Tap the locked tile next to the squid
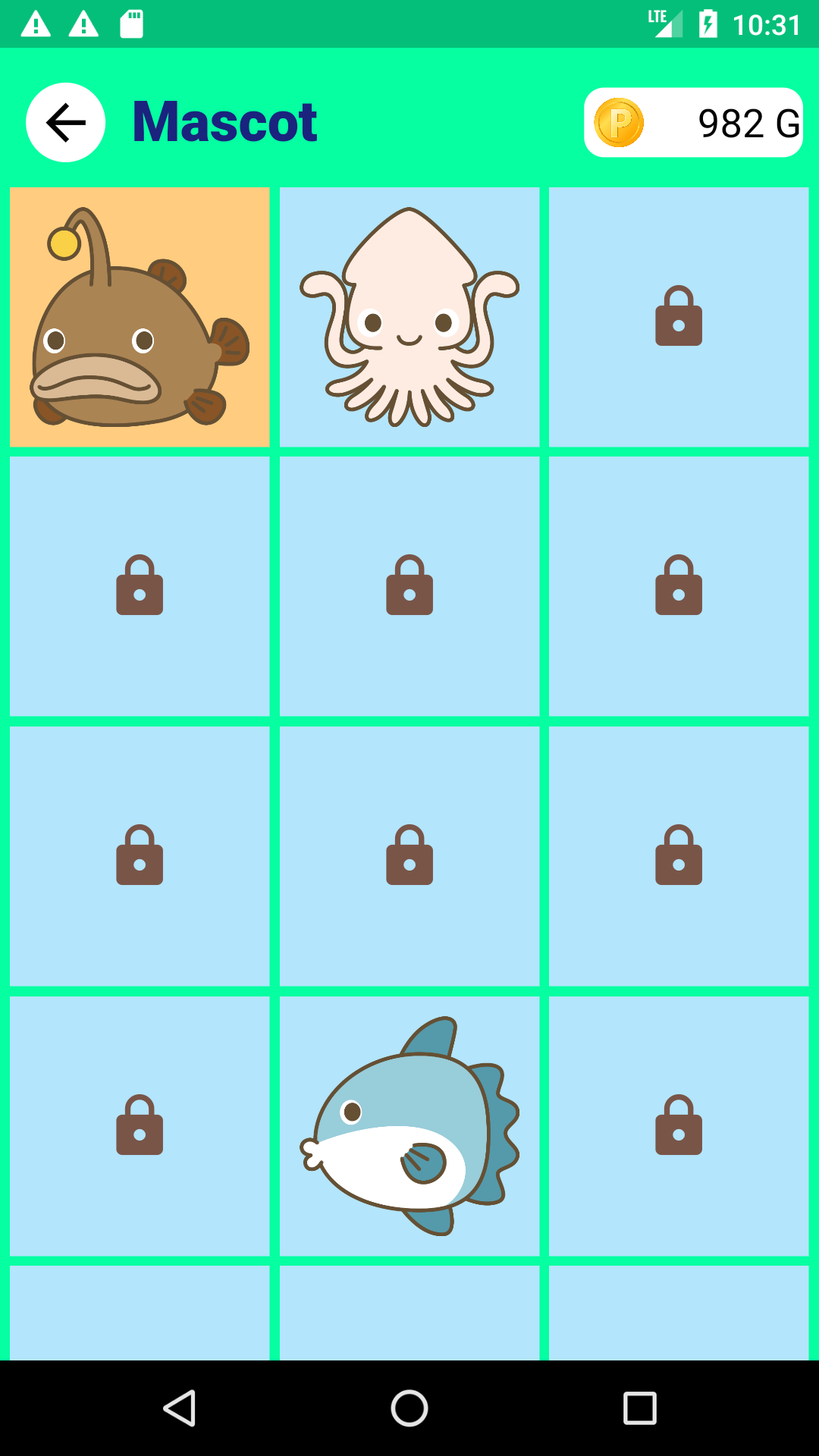This screenshot has height=1456, width=819. click(x=679, y=317)
